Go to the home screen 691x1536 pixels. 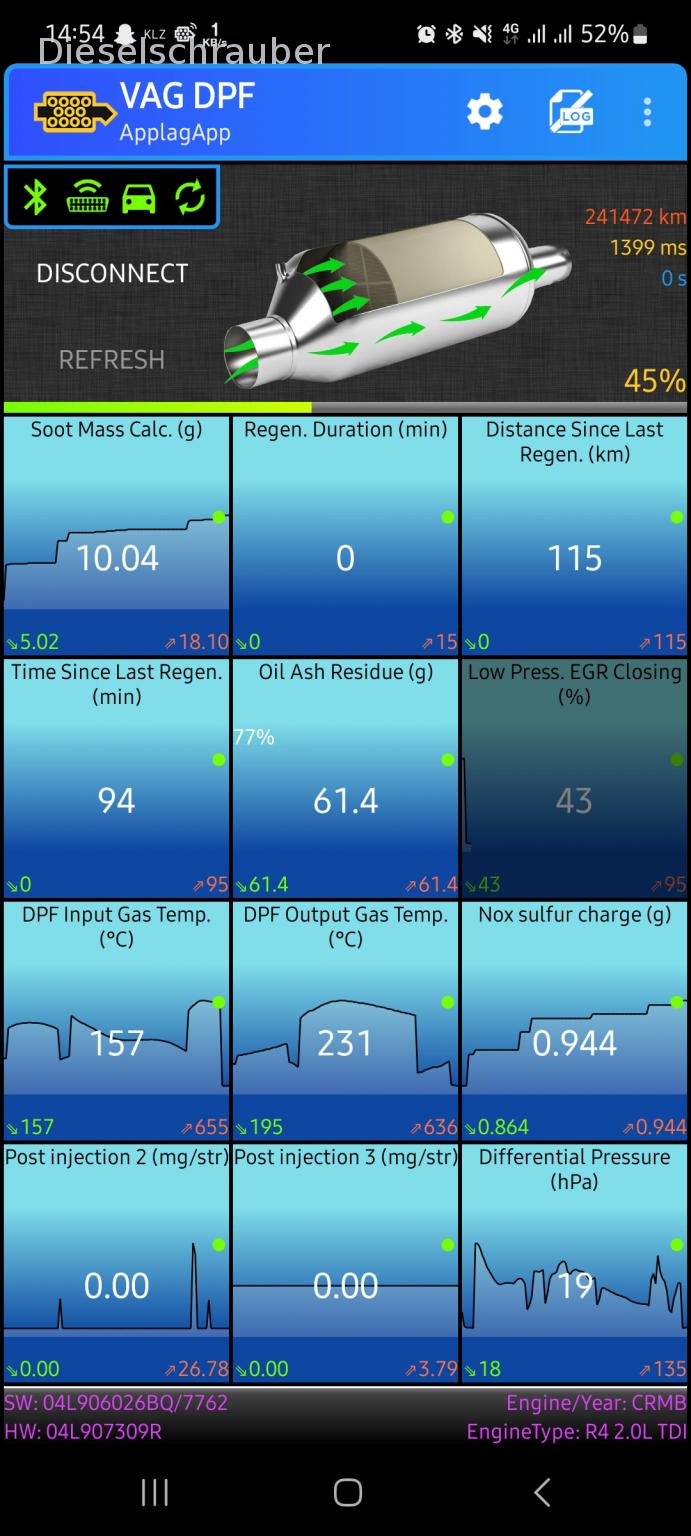[347, 1493]
